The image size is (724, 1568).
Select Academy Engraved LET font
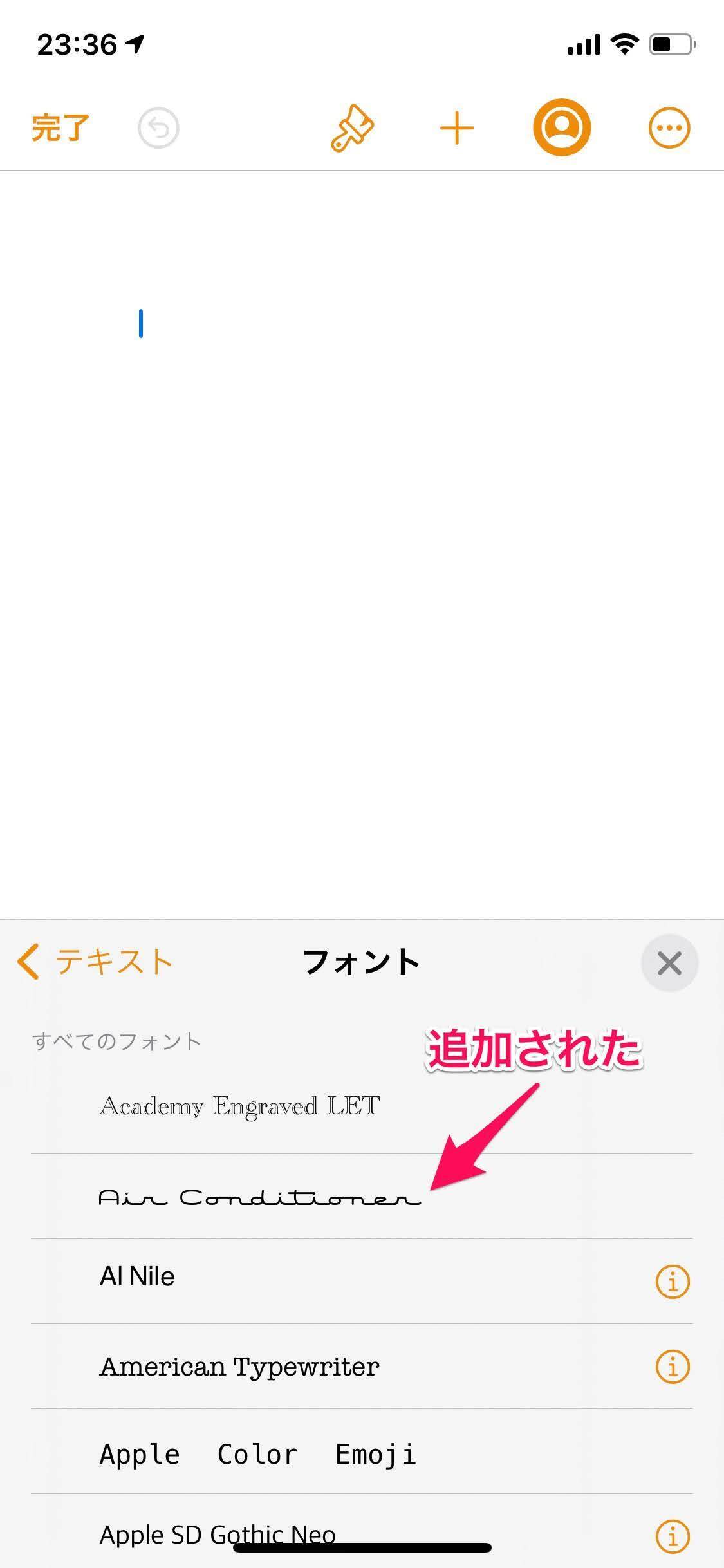coord(239,1106)
